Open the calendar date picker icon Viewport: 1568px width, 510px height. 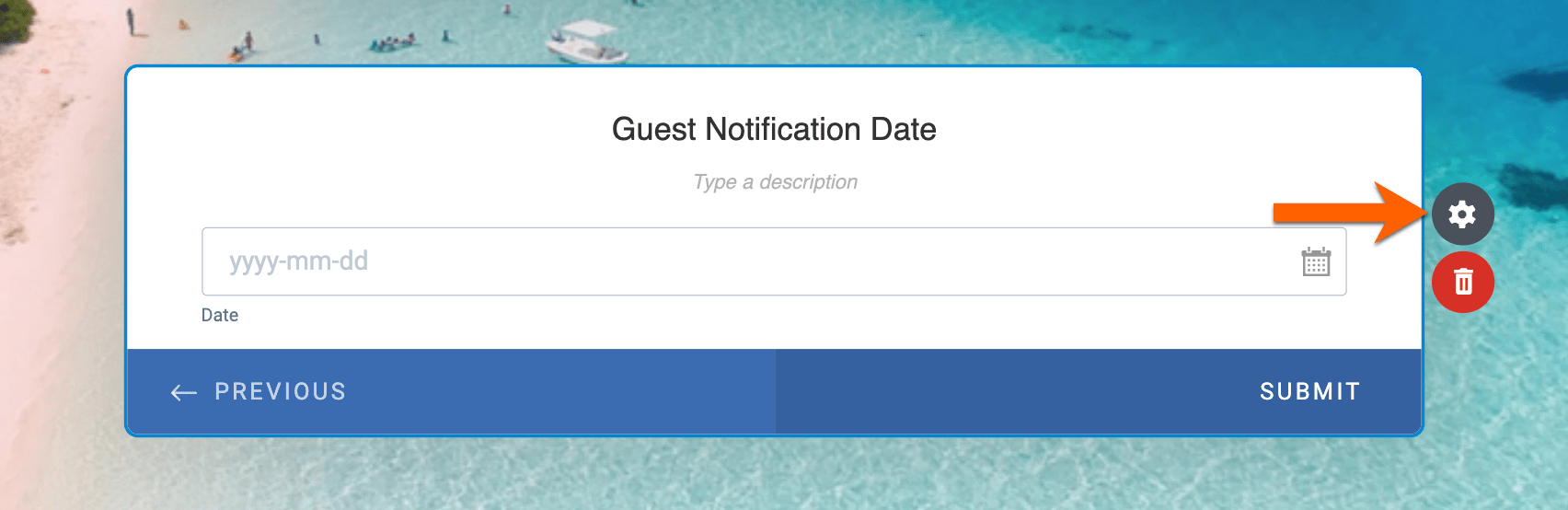click(1316, 261)
